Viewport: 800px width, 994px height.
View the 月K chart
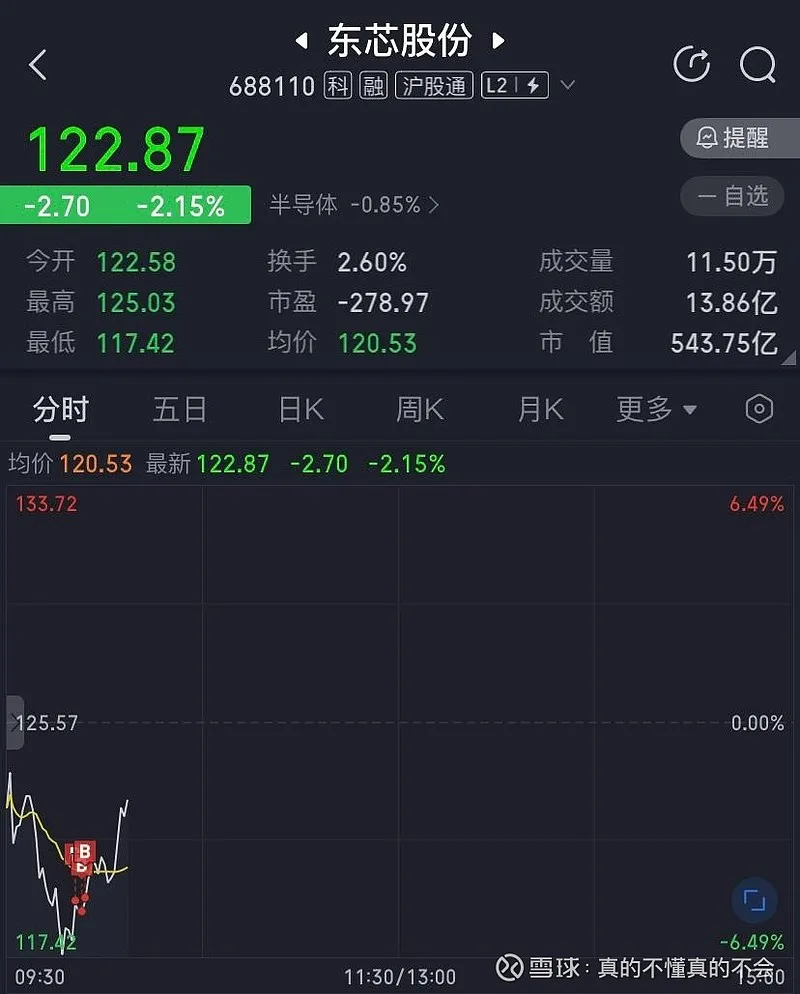tap(540, 409)
